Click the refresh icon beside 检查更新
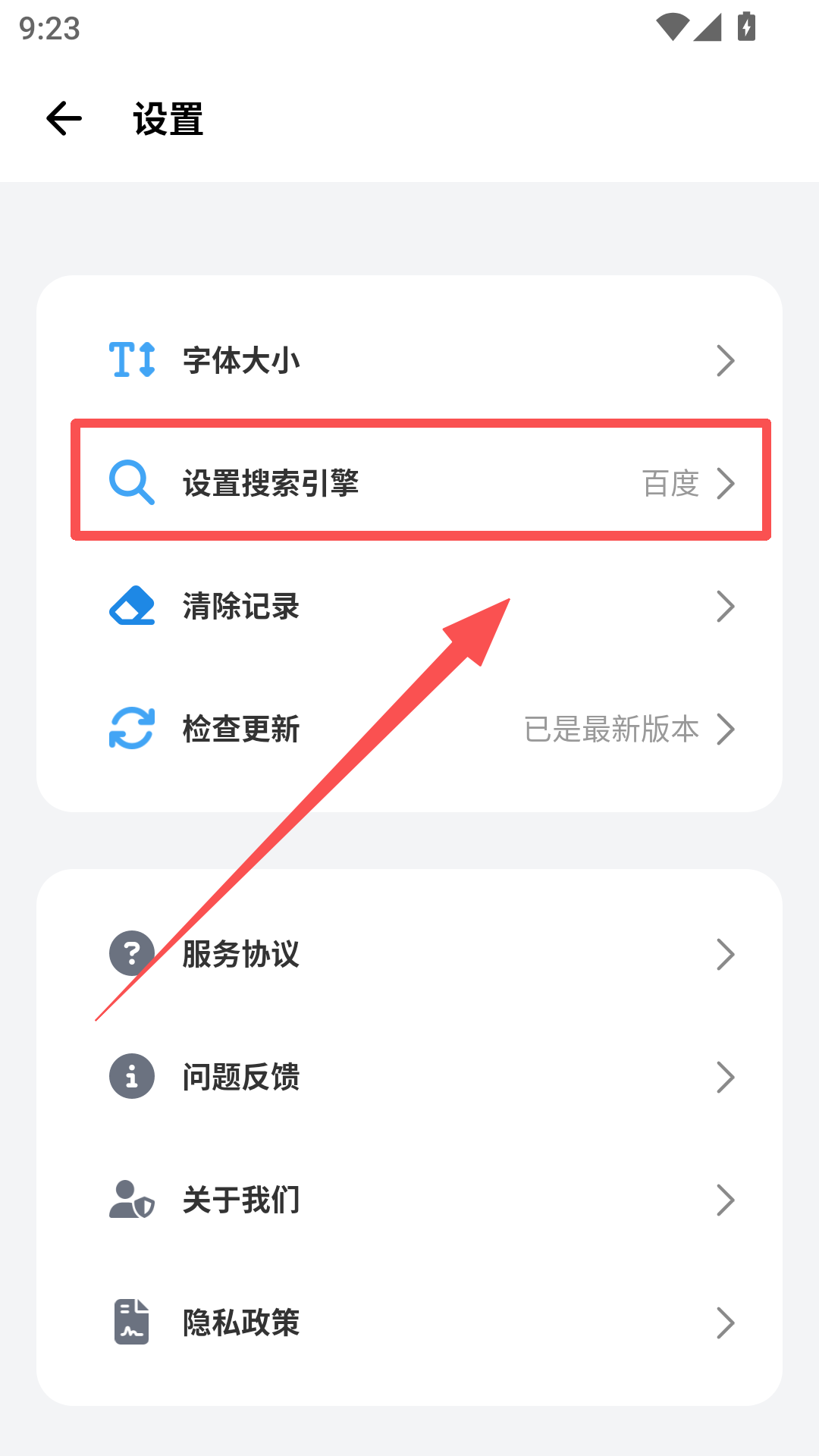Screen dimensions: 819x1456 tap(131, 728)
